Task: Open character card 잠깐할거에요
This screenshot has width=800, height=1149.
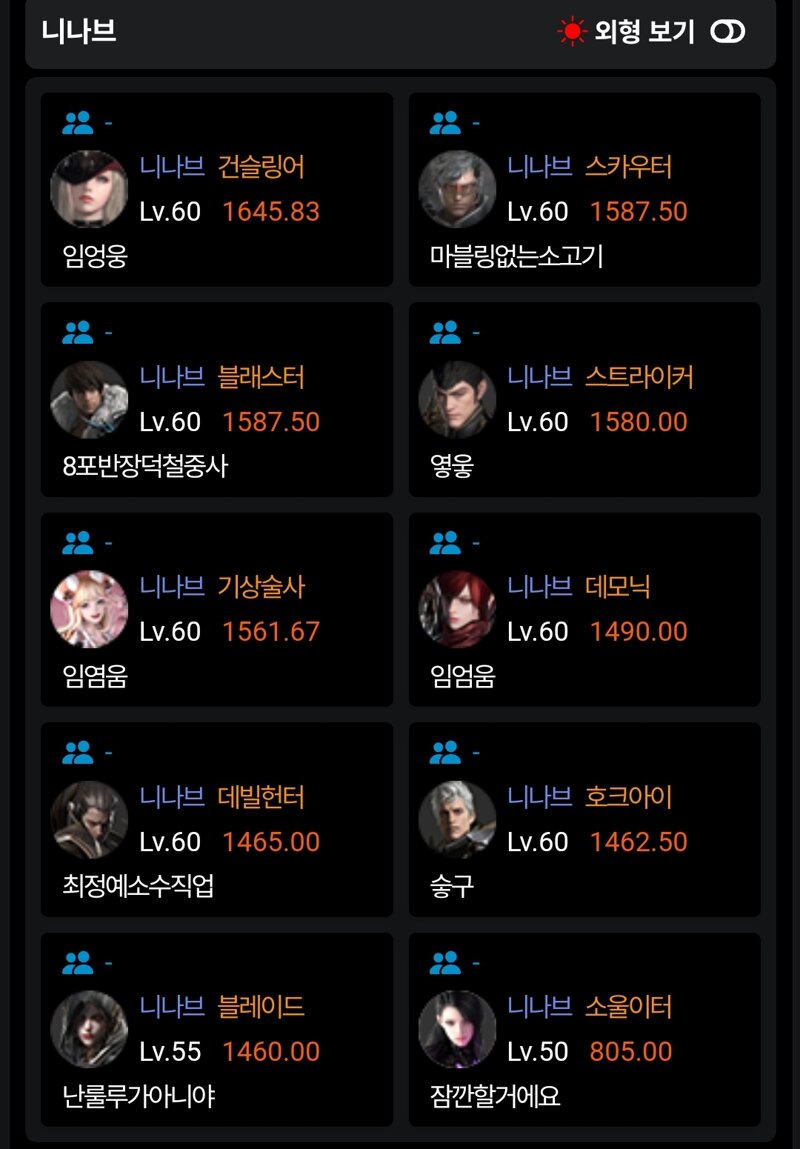Action: coord(584,1030)
